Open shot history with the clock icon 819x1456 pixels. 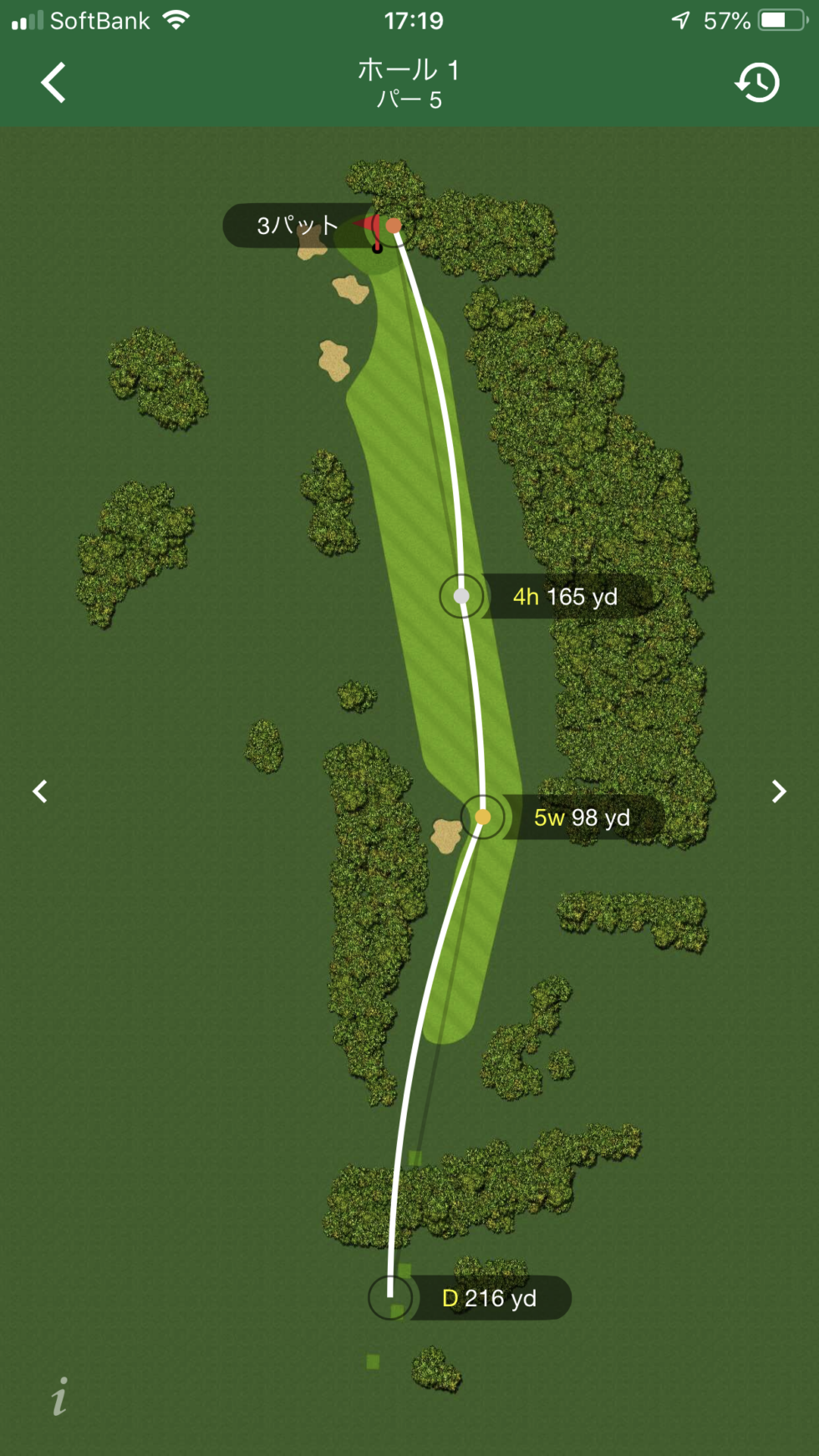757,81
